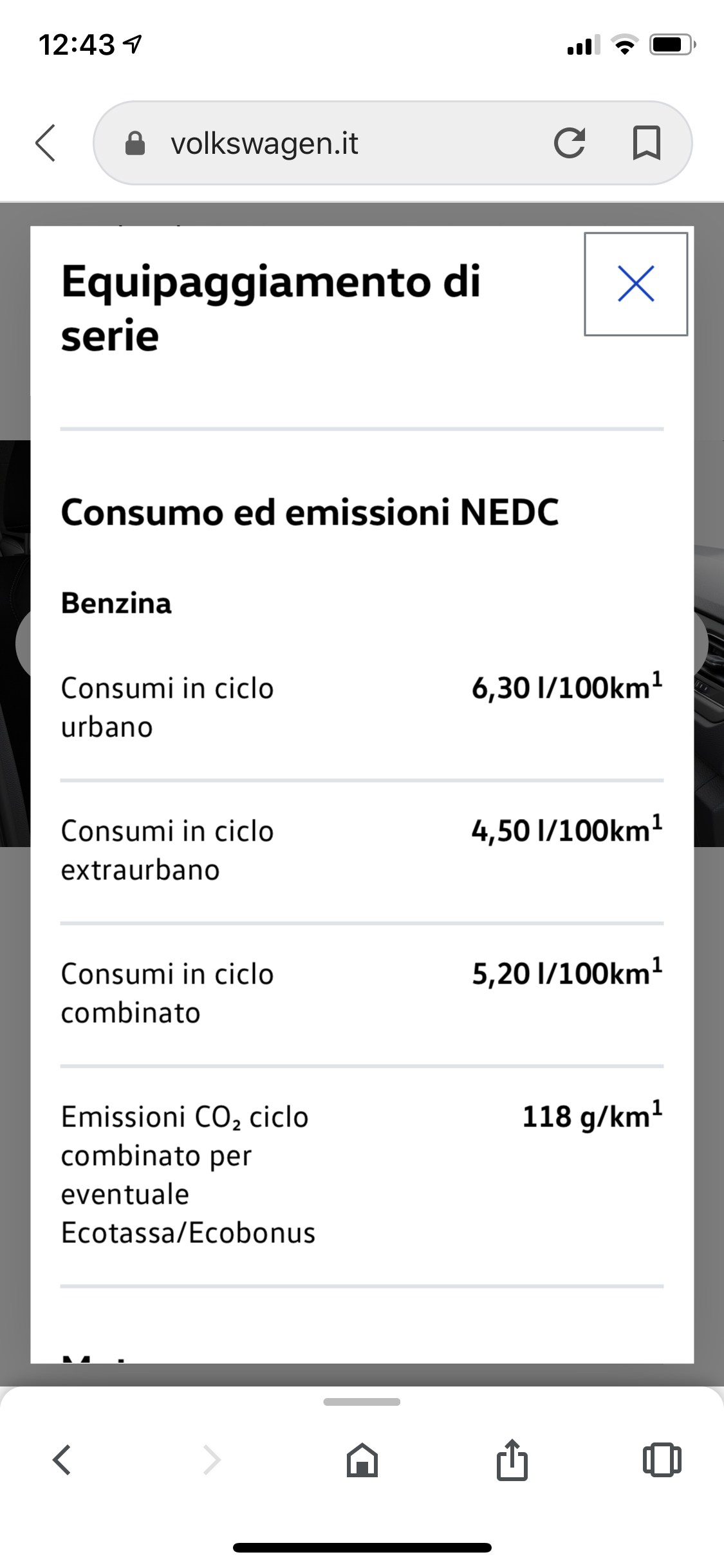
Task: Reload the volkswagen.it page
Action: (x=570, y=143)
